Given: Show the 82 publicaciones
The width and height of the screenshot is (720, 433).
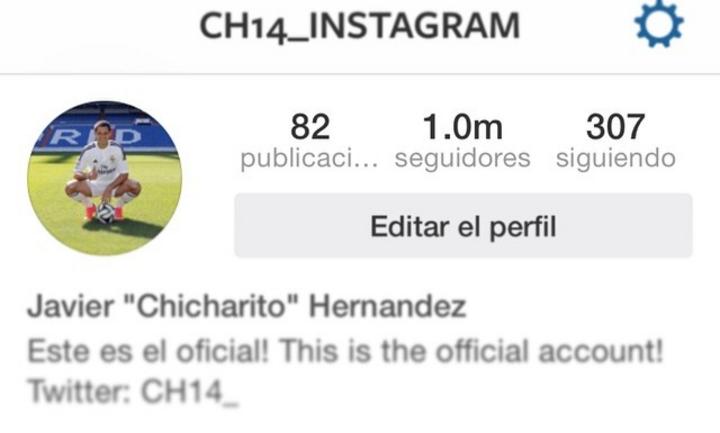Looking at the screenshot, I should tap(309, 142).
